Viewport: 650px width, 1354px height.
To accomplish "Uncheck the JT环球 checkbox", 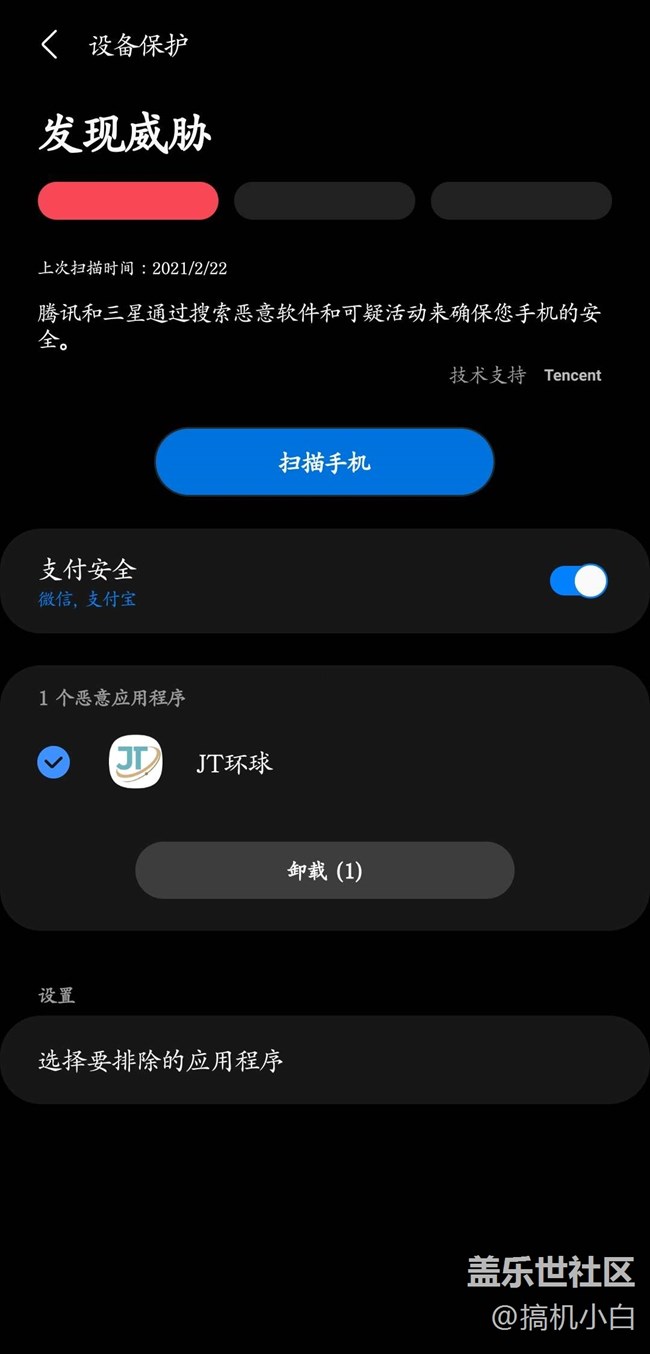I will coord(54,763).
